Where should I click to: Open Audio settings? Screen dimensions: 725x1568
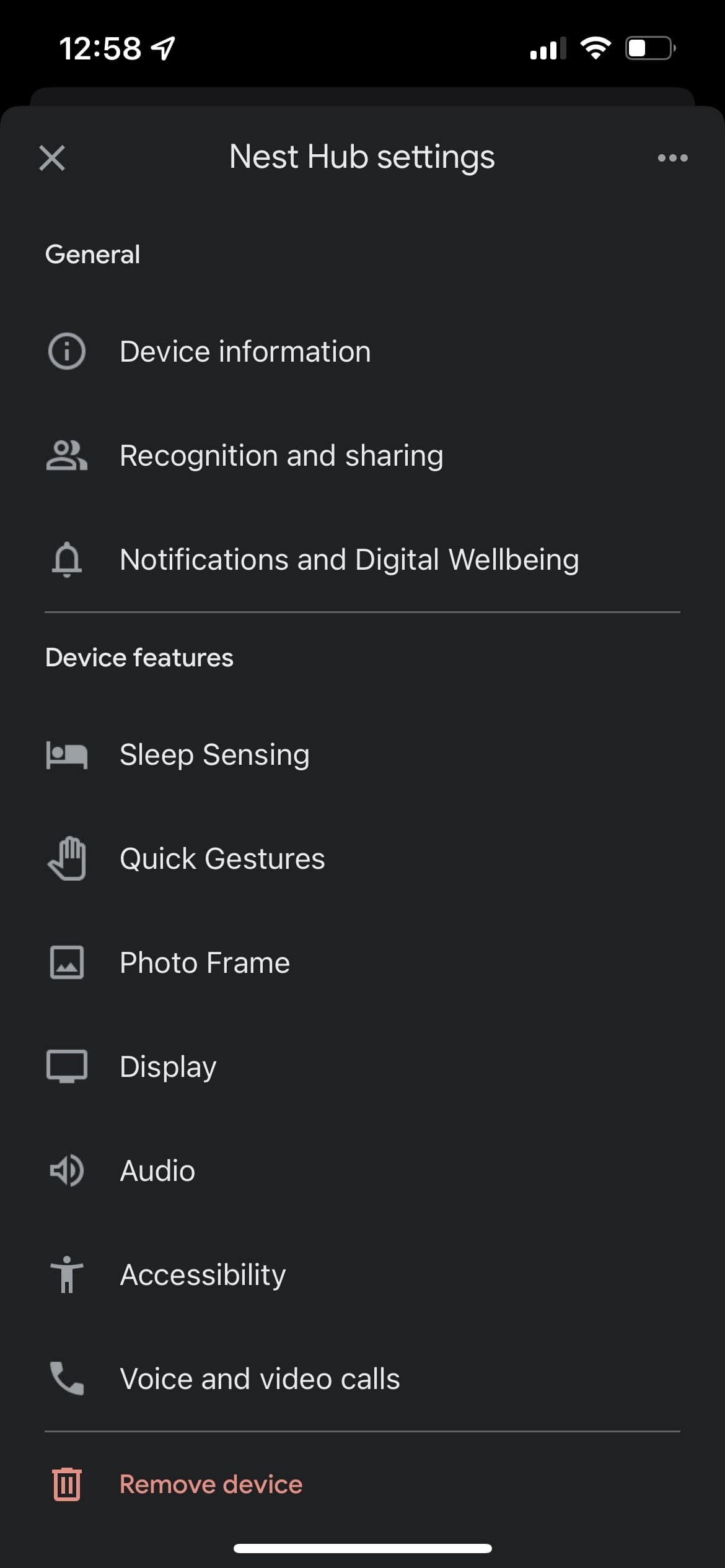pos(157,1171)
